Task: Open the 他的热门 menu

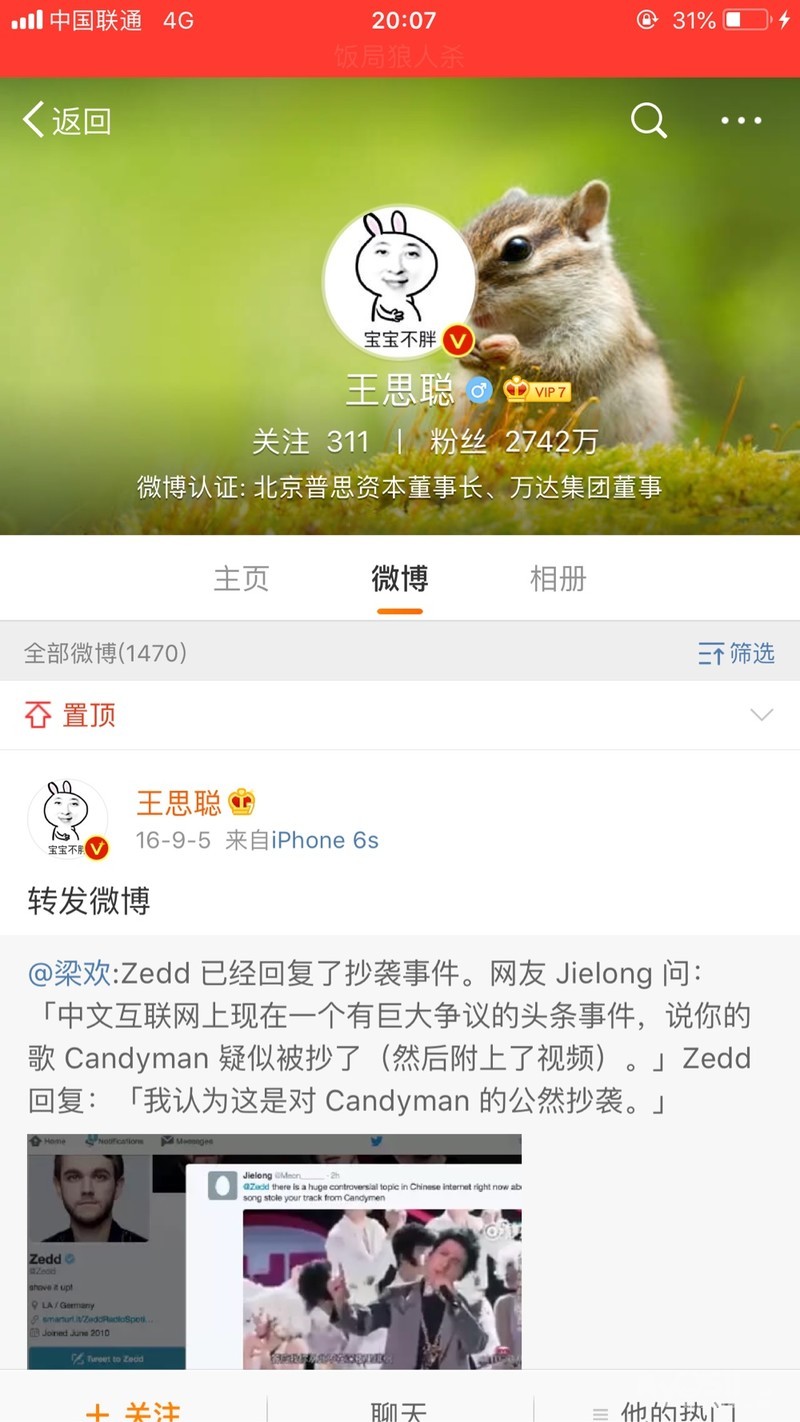Action: click(665, 1408)
